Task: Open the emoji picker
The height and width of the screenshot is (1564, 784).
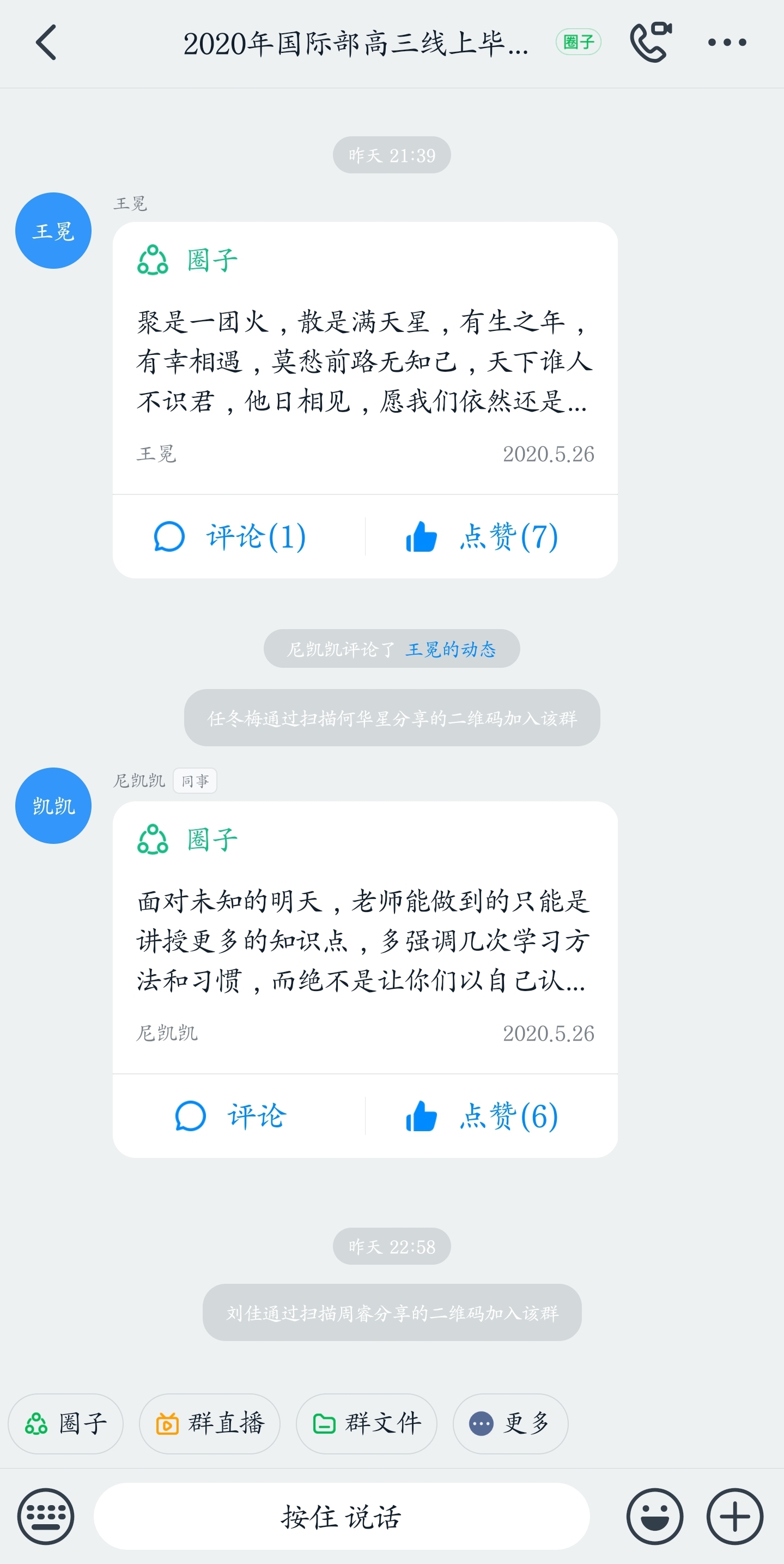Action: pos(654,1517)
